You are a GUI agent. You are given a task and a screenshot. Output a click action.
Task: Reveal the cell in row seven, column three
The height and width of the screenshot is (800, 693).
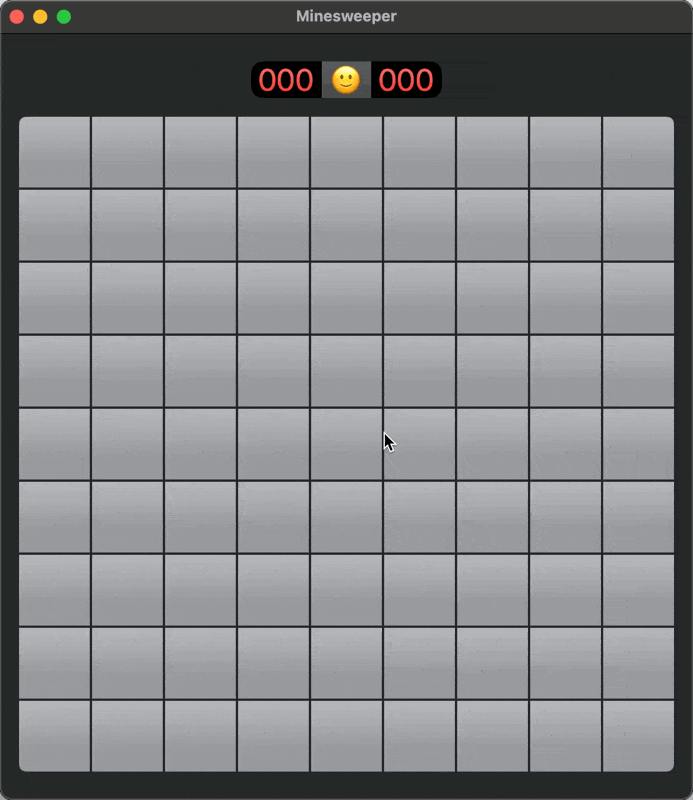click(x=200, y=590)
